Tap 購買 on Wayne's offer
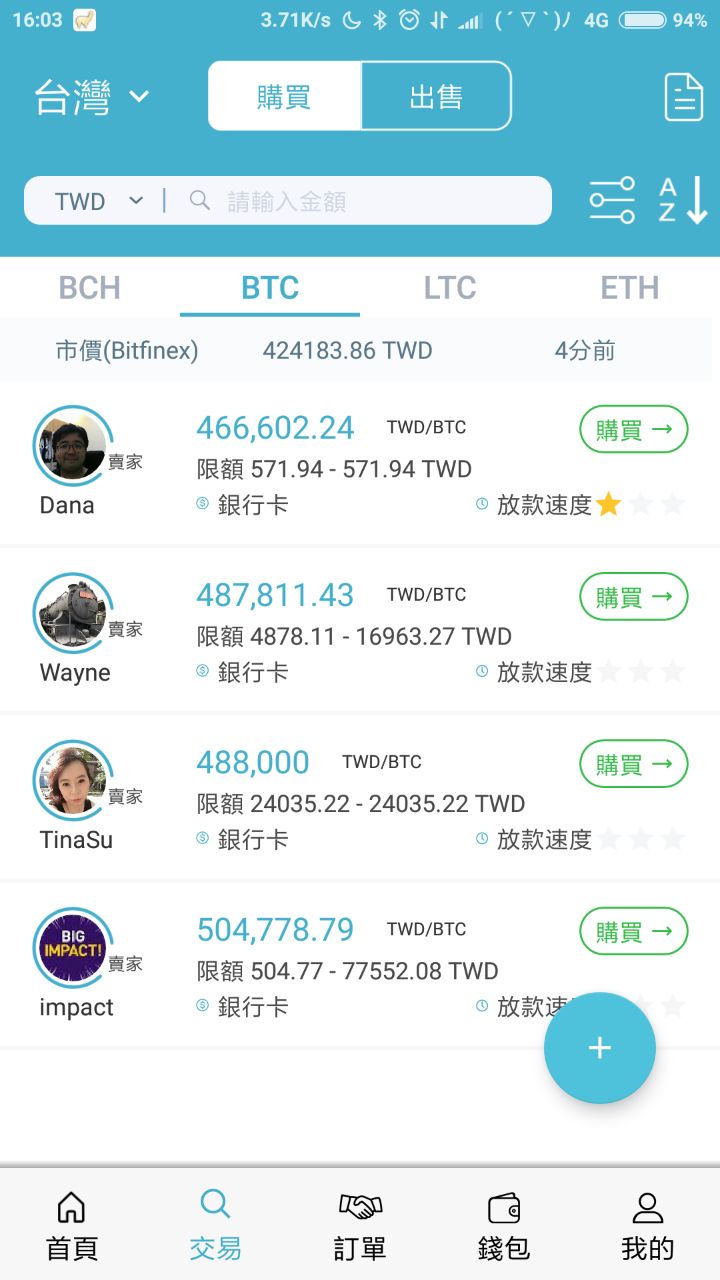Screen dimensions: 720x1280 pyautogui.click(x=633, y=597)
